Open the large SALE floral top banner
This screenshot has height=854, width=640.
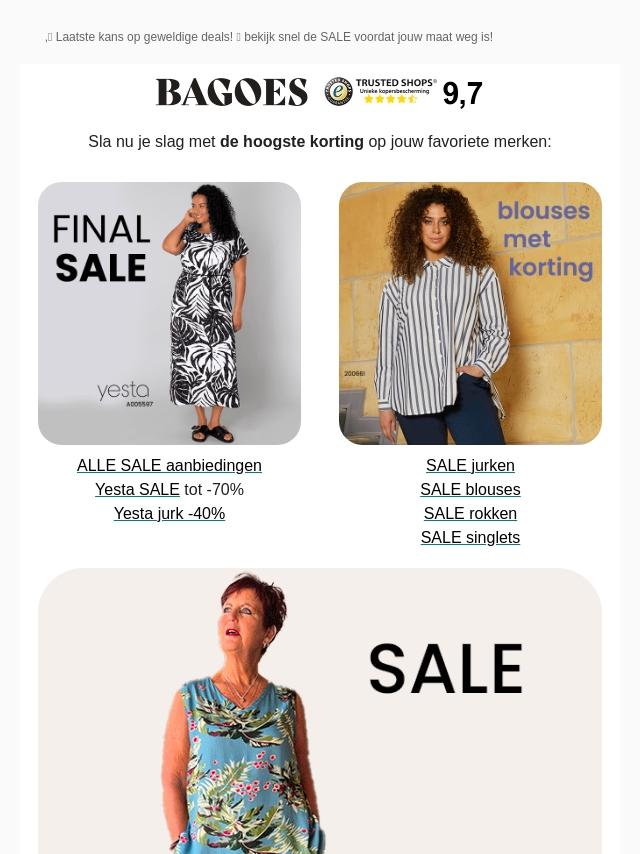320,710
